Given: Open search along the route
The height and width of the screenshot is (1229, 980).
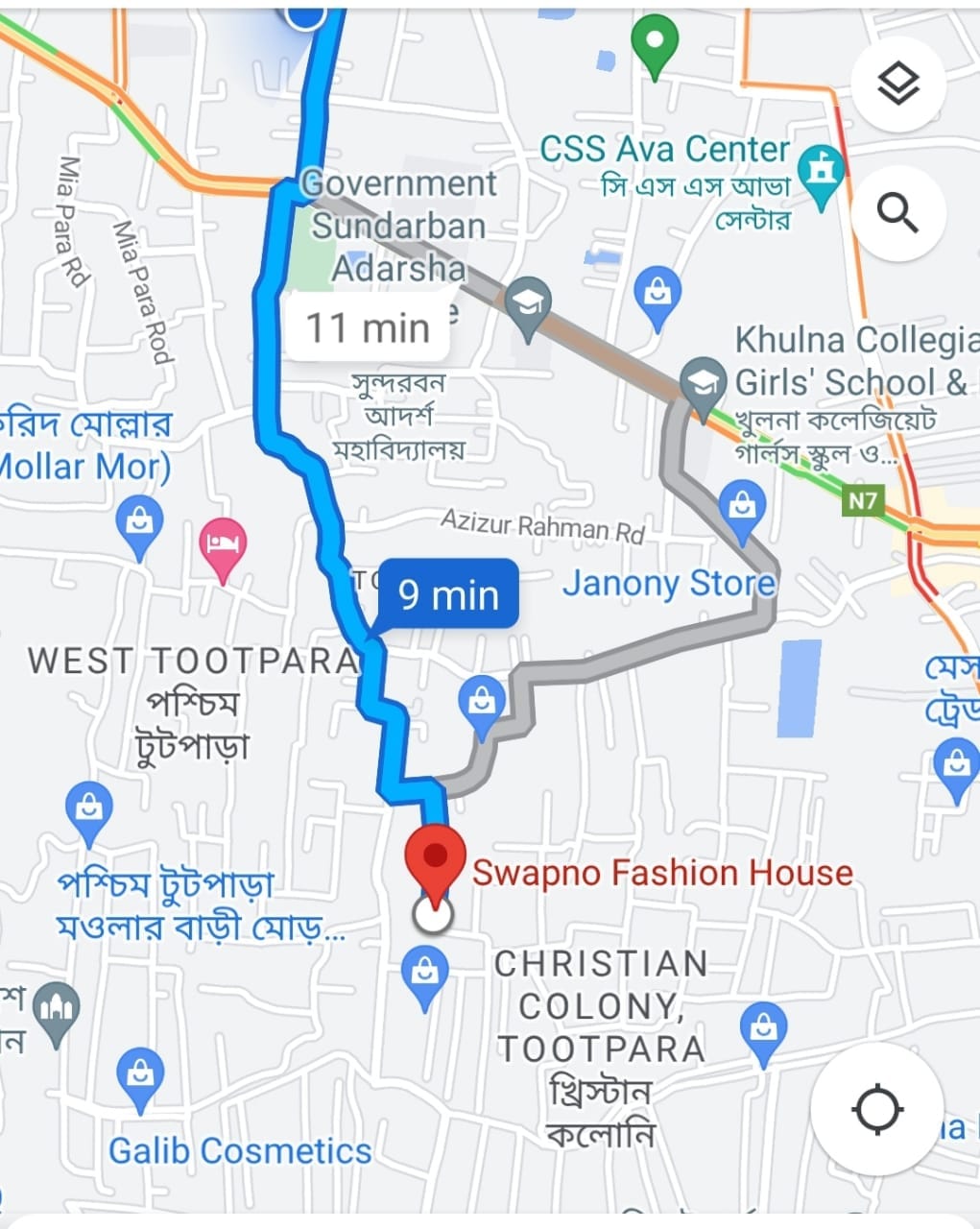Looking at the screenshot, I should point(898,212).
